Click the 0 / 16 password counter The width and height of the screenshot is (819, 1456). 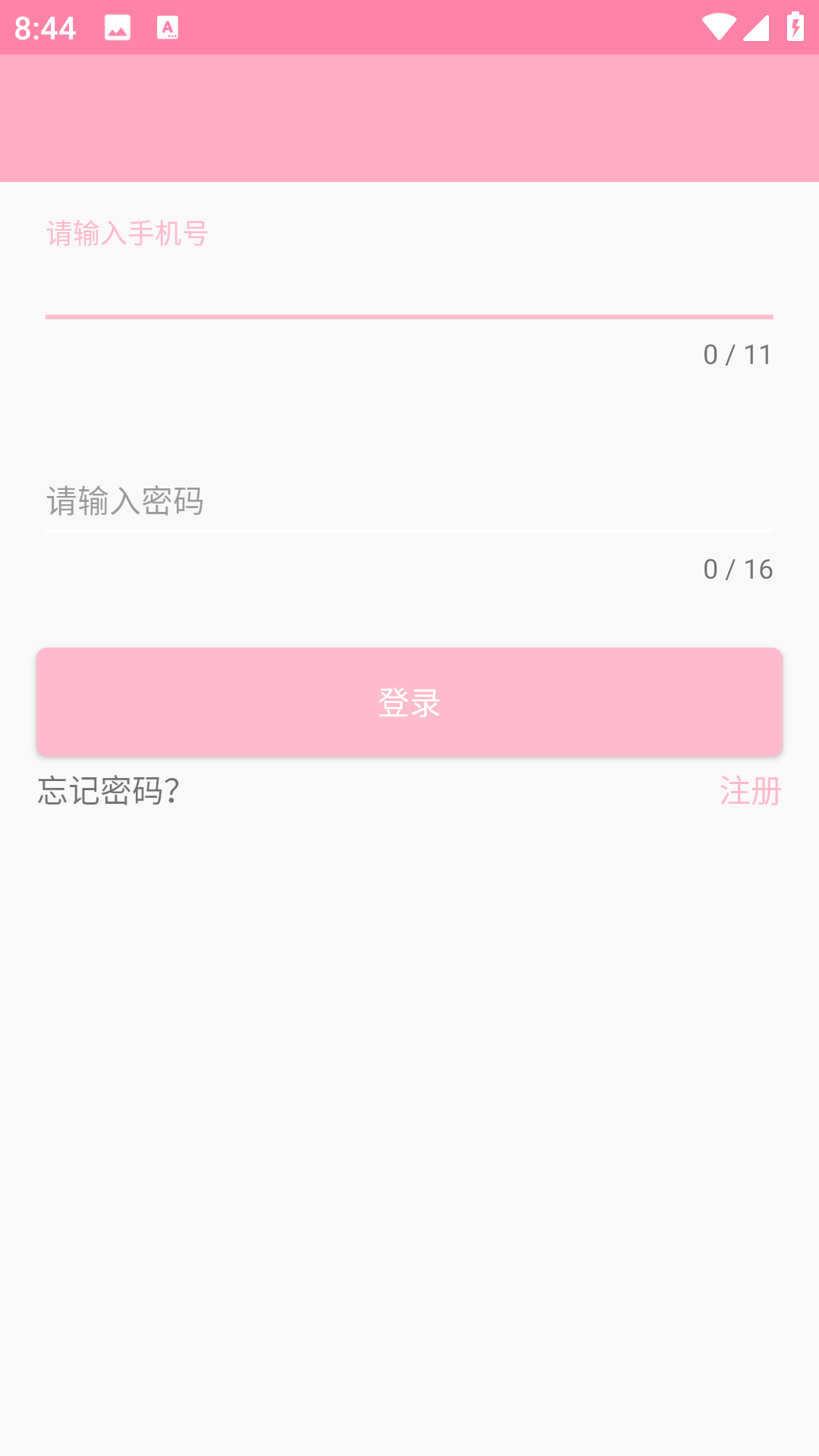(736, 568)
